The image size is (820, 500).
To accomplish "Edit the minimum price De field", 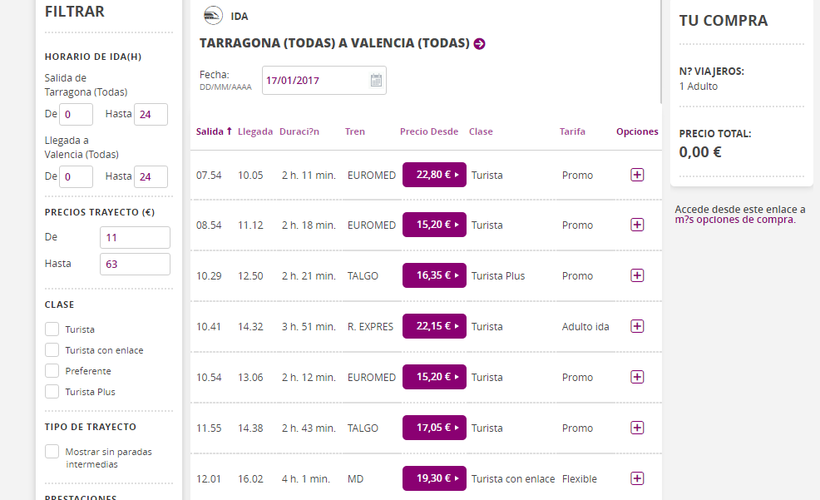I will (x=135, y=237).
